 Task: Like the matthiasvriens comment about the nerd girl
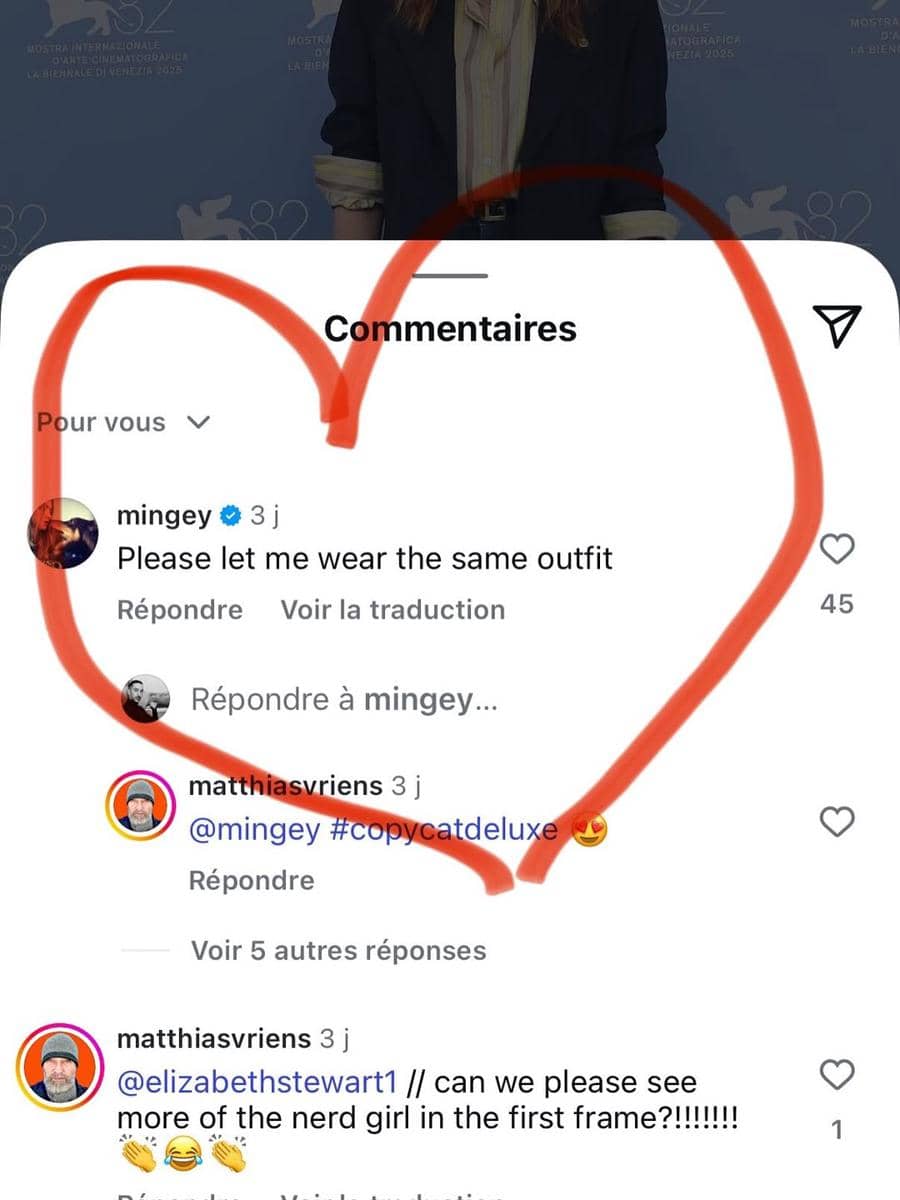837,1075
